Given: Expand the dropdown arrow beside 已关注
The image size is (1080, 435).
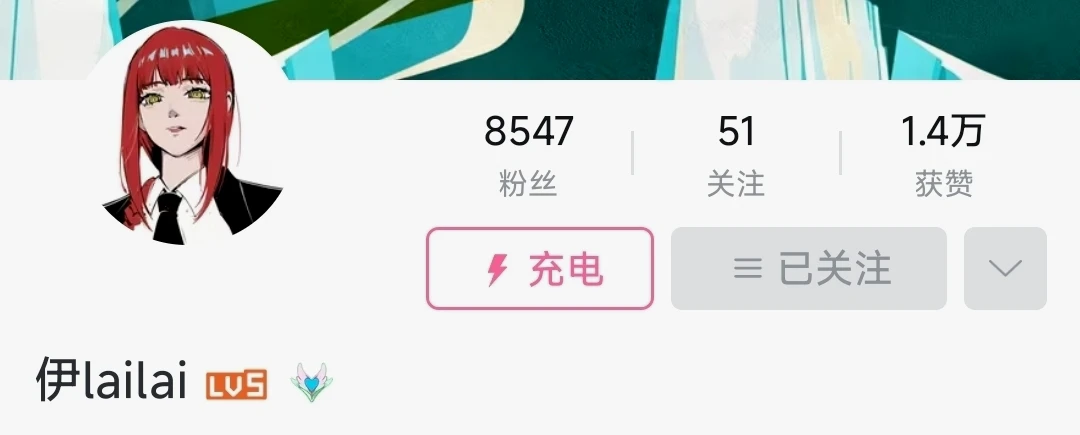Looking at the screenshot, I should click(x=1005, y=269).
